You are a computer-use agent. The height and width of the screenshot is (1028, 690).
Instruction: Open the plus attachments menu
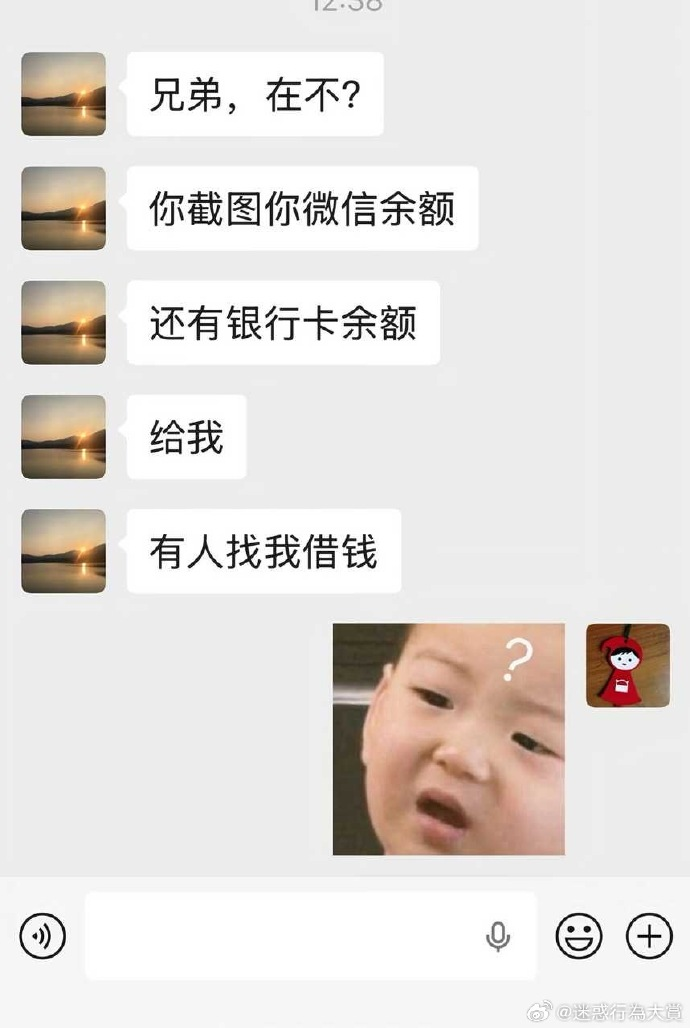649,937
